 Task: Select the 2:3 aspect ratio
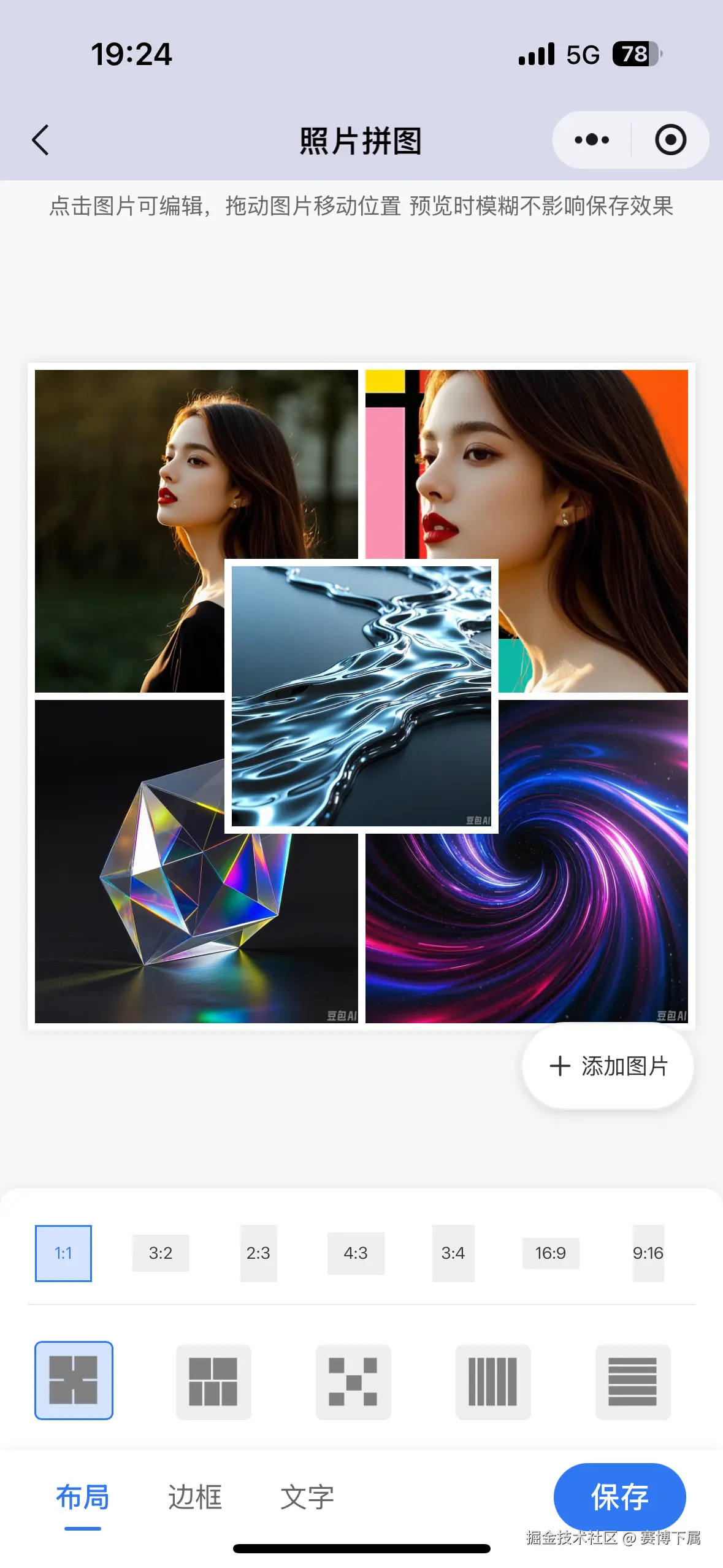tap(258, 1253)
